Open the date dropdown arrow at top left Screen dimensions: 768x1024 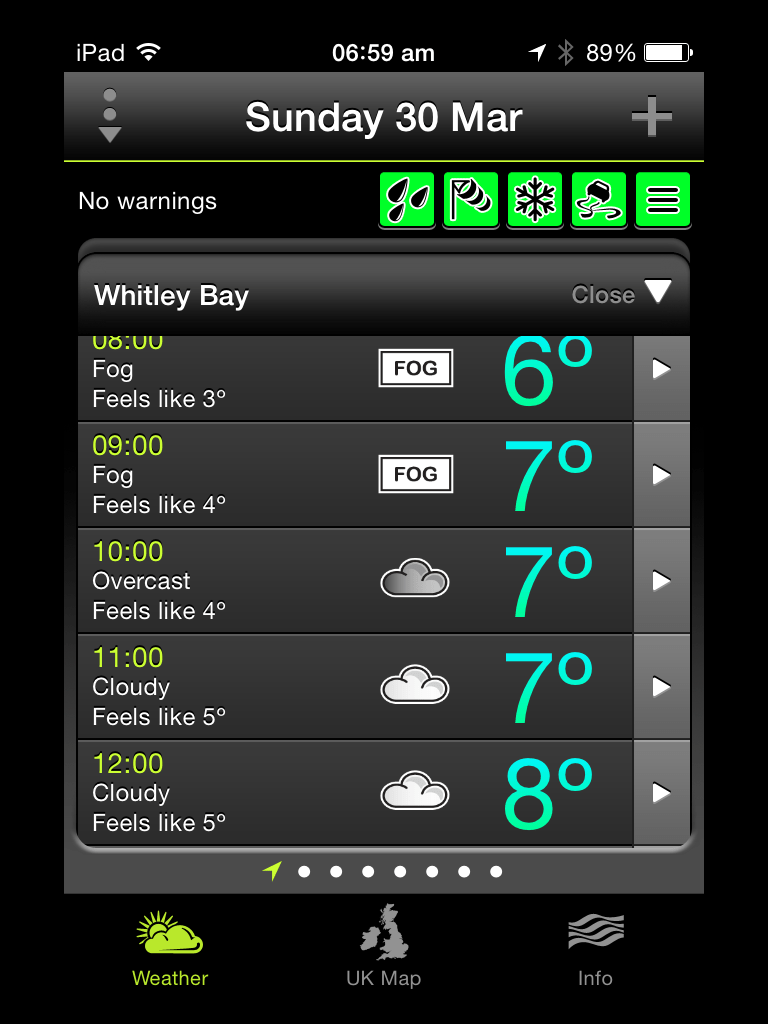point(110,116)
